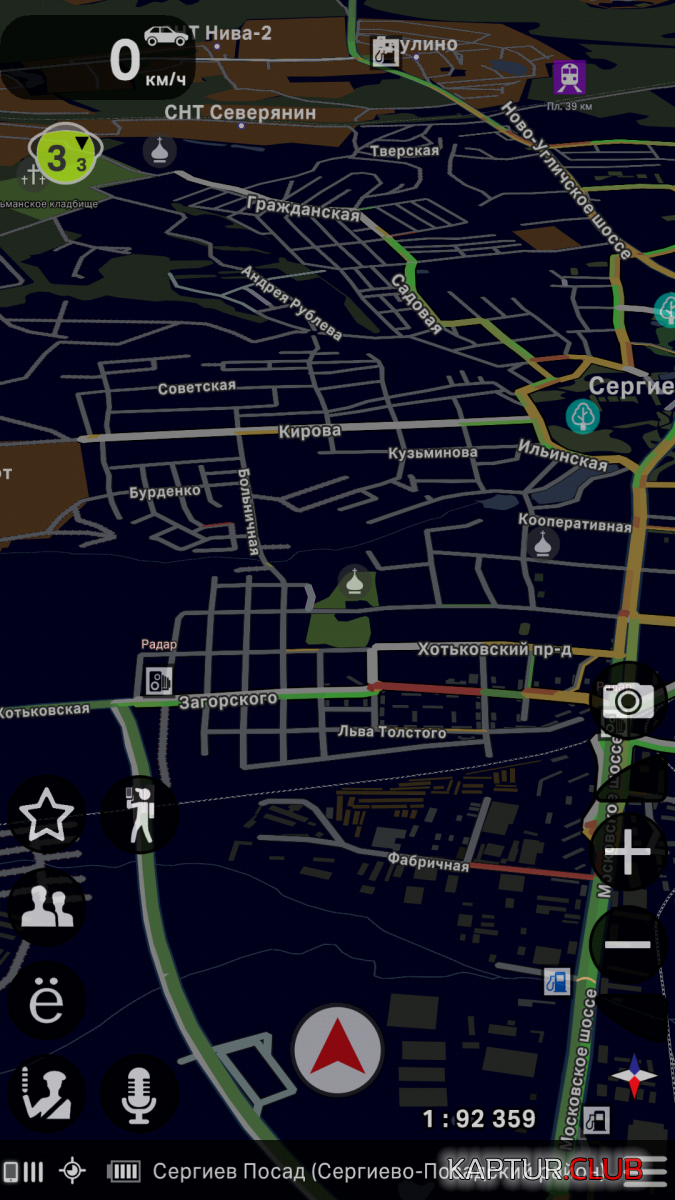Center map on the red position arrow
Image resolution: width=675 pixels, height=1200 pixels.
pyautogui.click(x=338, y=1050)
